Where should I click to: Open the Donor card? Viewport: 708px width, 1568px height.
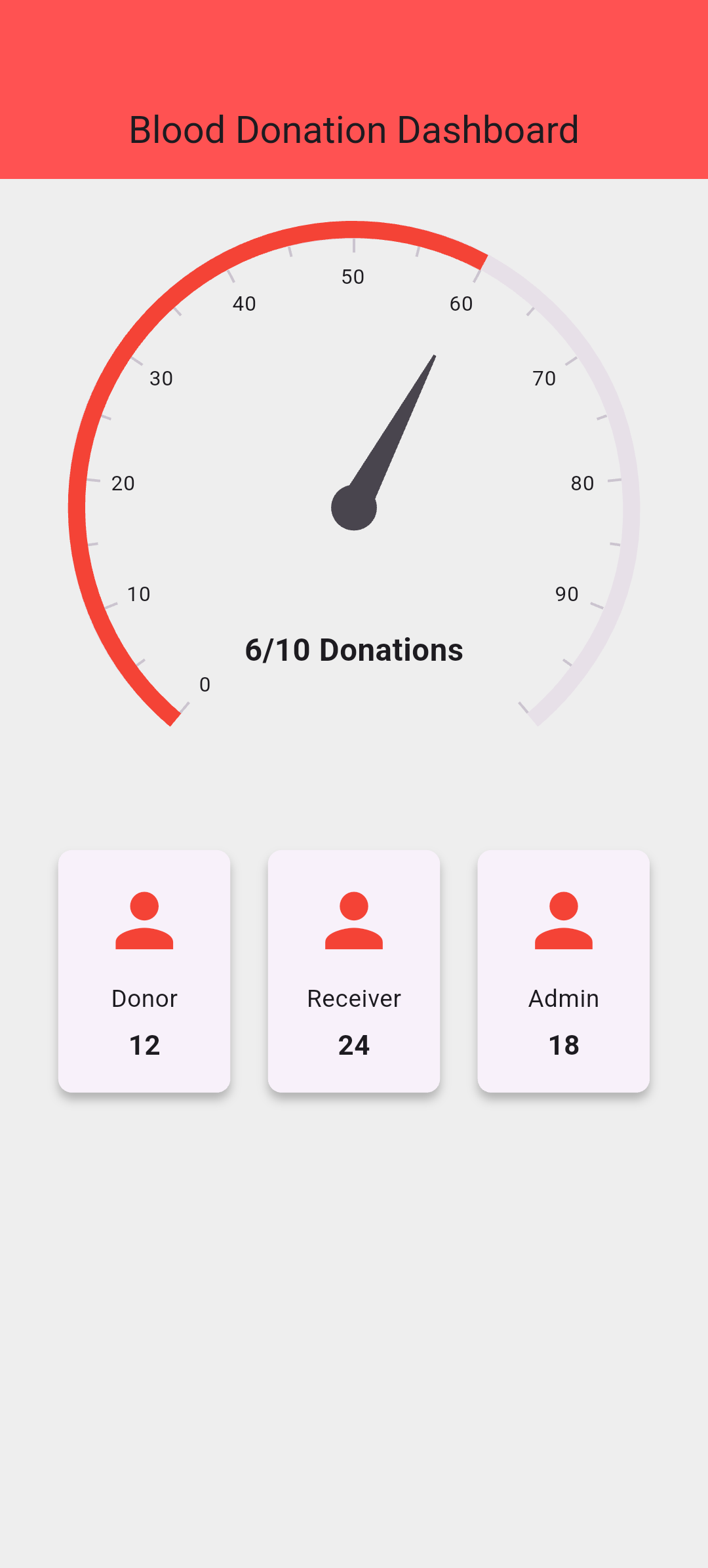coord(144,971)
